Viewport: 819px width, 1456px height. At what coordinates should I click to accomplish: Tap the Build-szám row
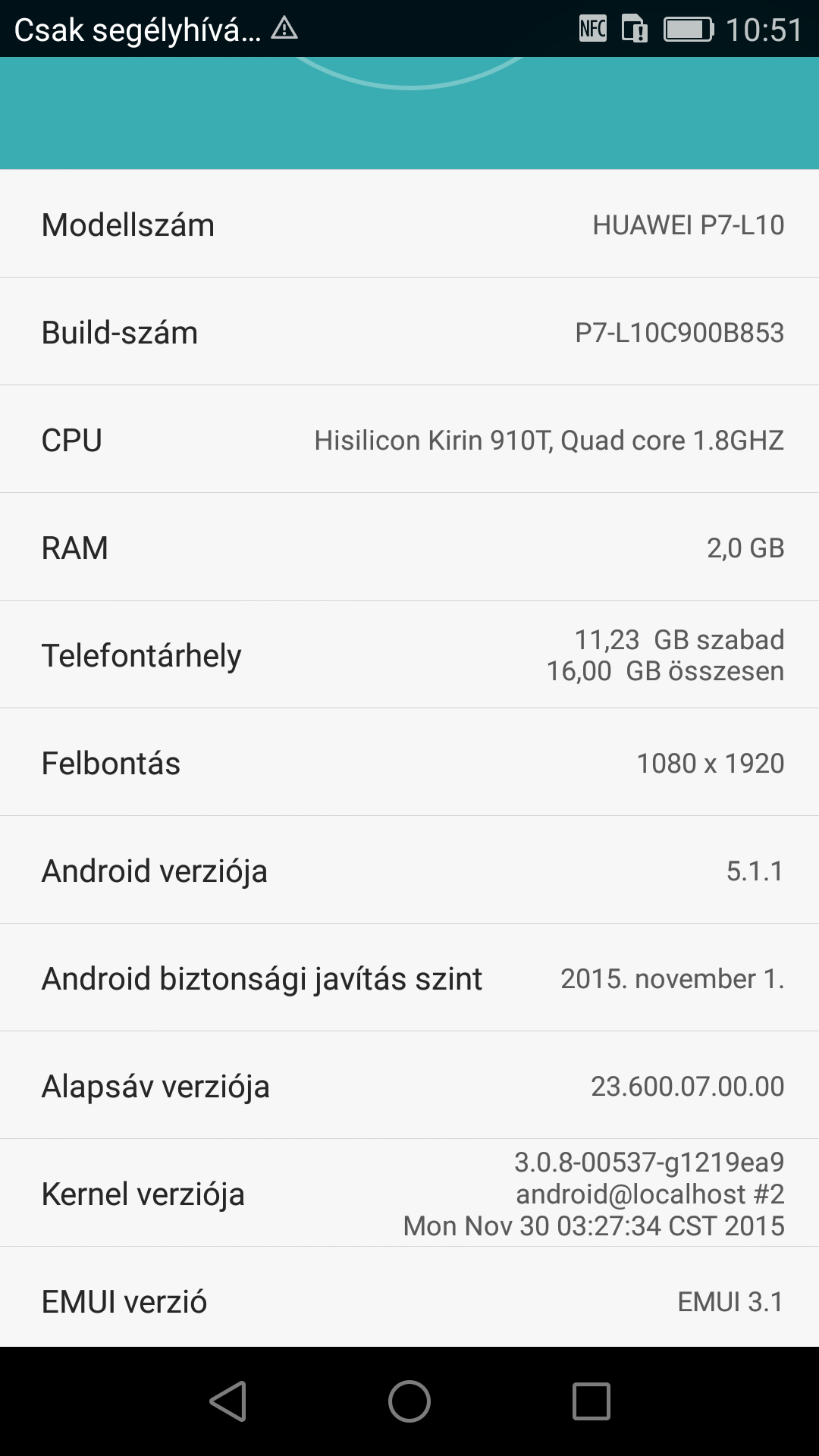point(409,331)
